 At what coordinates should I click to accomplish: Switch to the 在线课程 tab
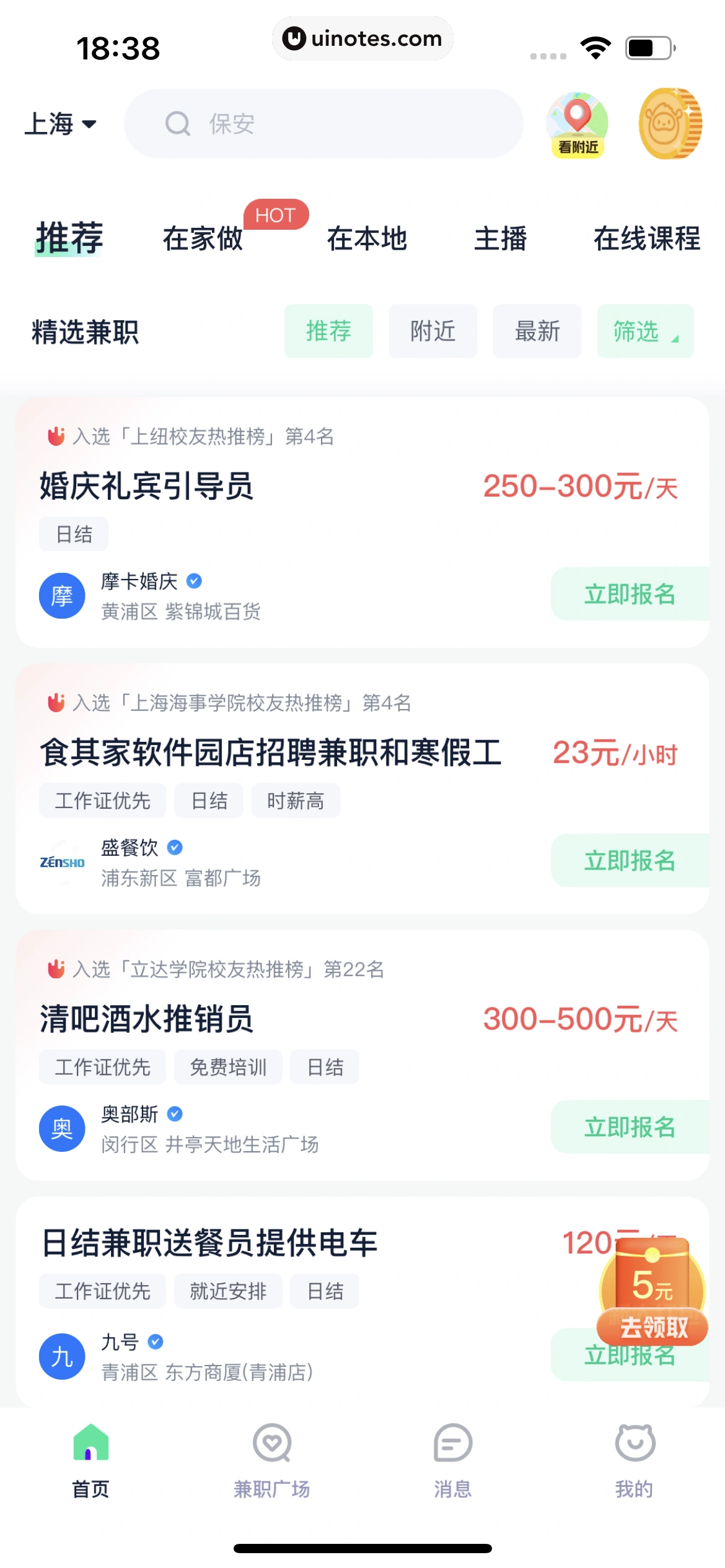(647, 240)
